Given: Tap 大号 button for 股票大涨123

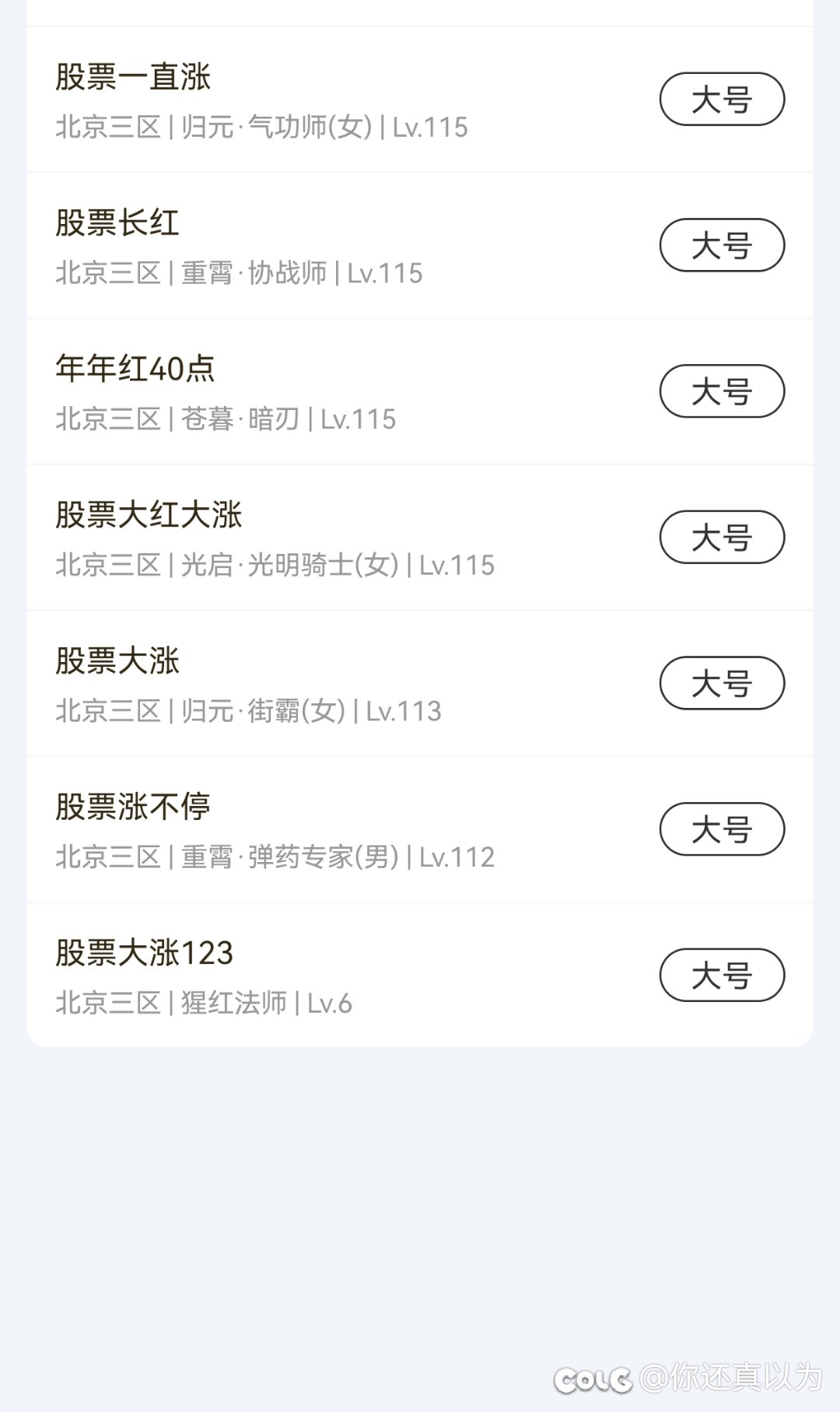Looking at the screenshot, I should (722, 976).
